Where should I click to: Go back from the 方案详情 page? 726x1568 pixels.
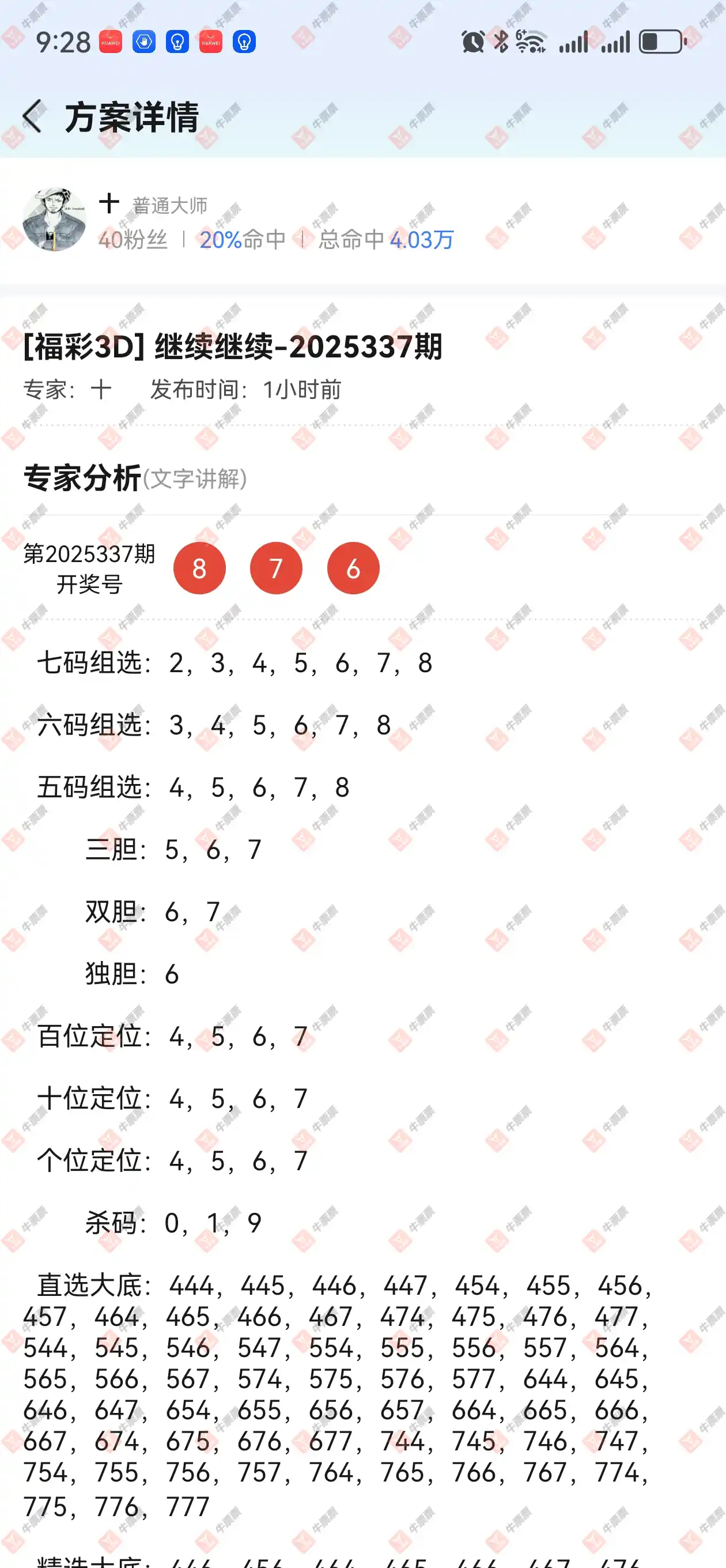[x=32, y=116]
